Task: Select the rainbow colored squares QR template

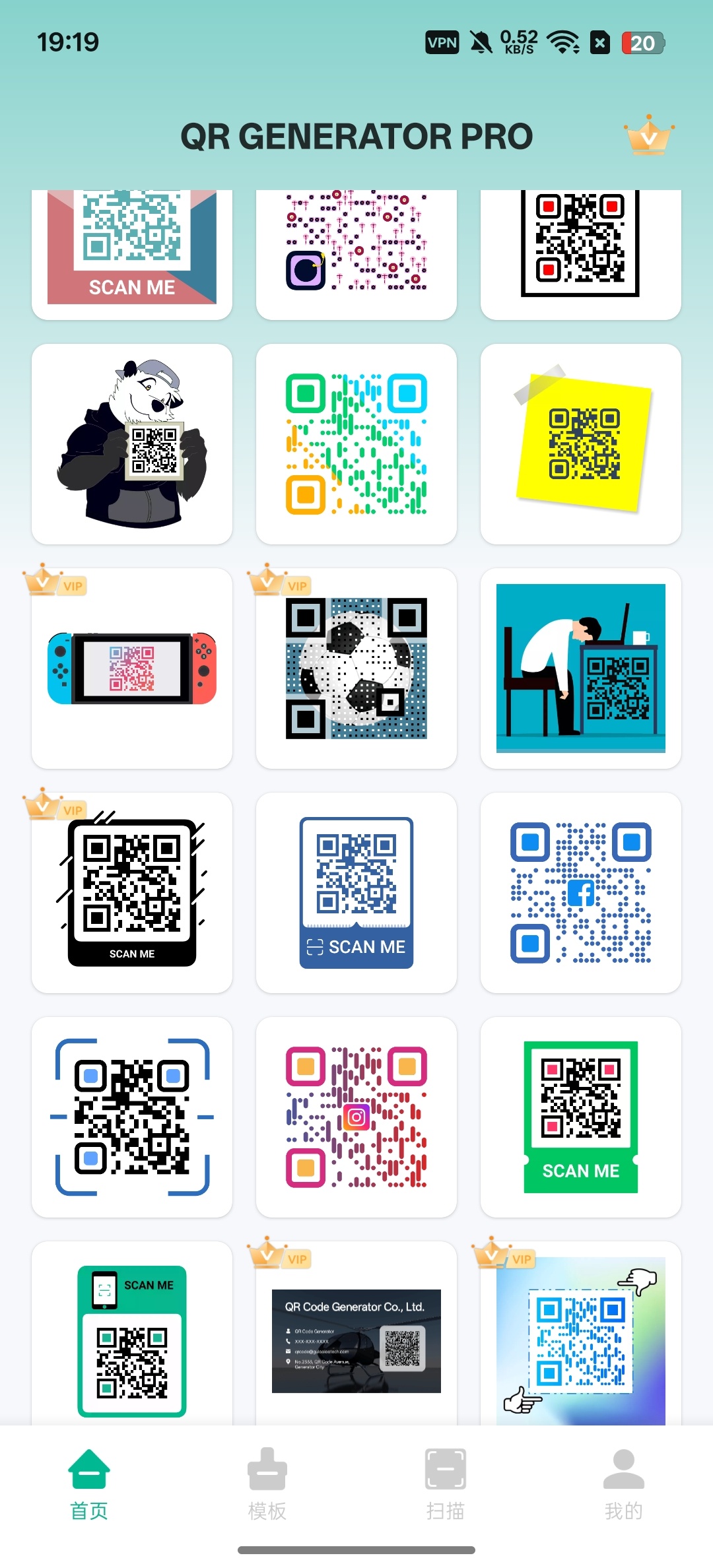Action: [356, 443]
